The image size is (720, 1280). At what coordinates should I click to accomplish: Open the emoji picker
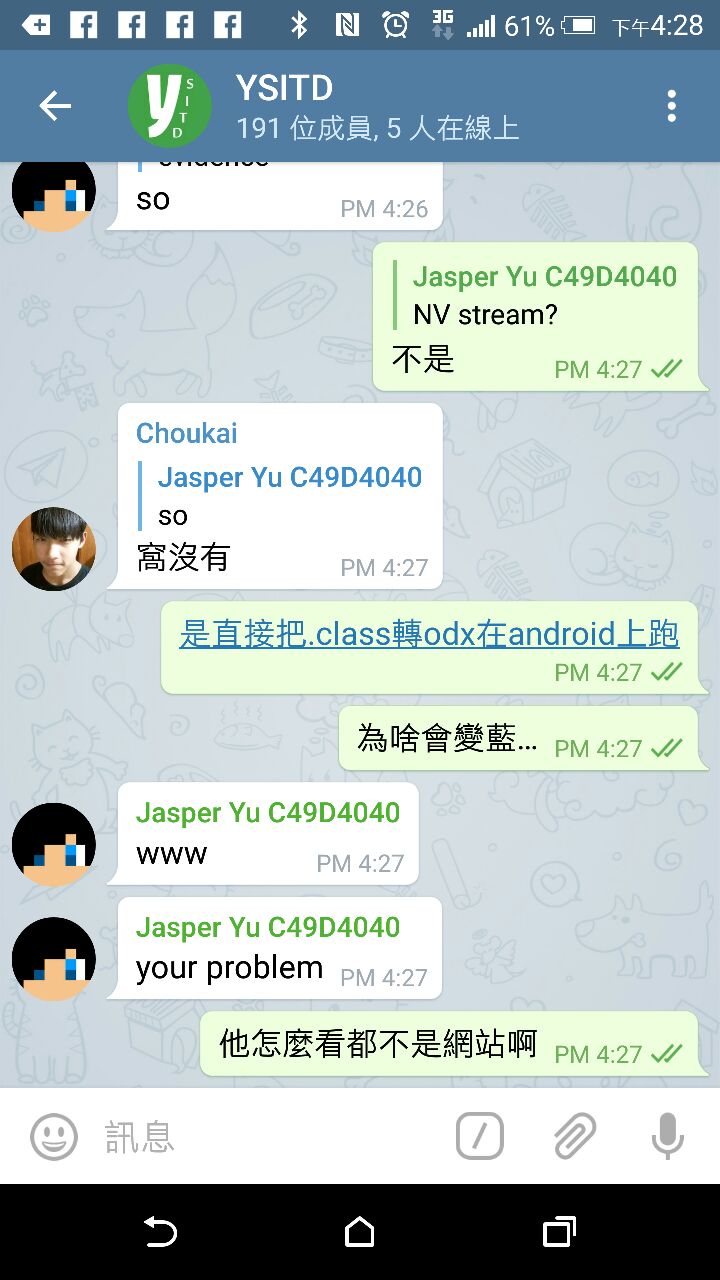click(x=54, y=1136)
